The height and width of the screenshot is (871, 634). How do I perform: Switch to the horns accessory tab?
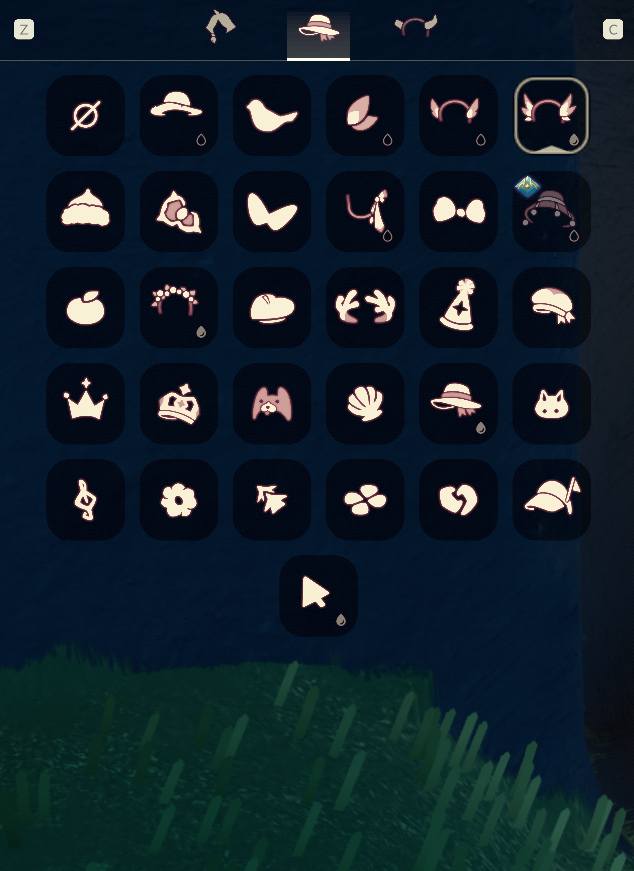415,27
